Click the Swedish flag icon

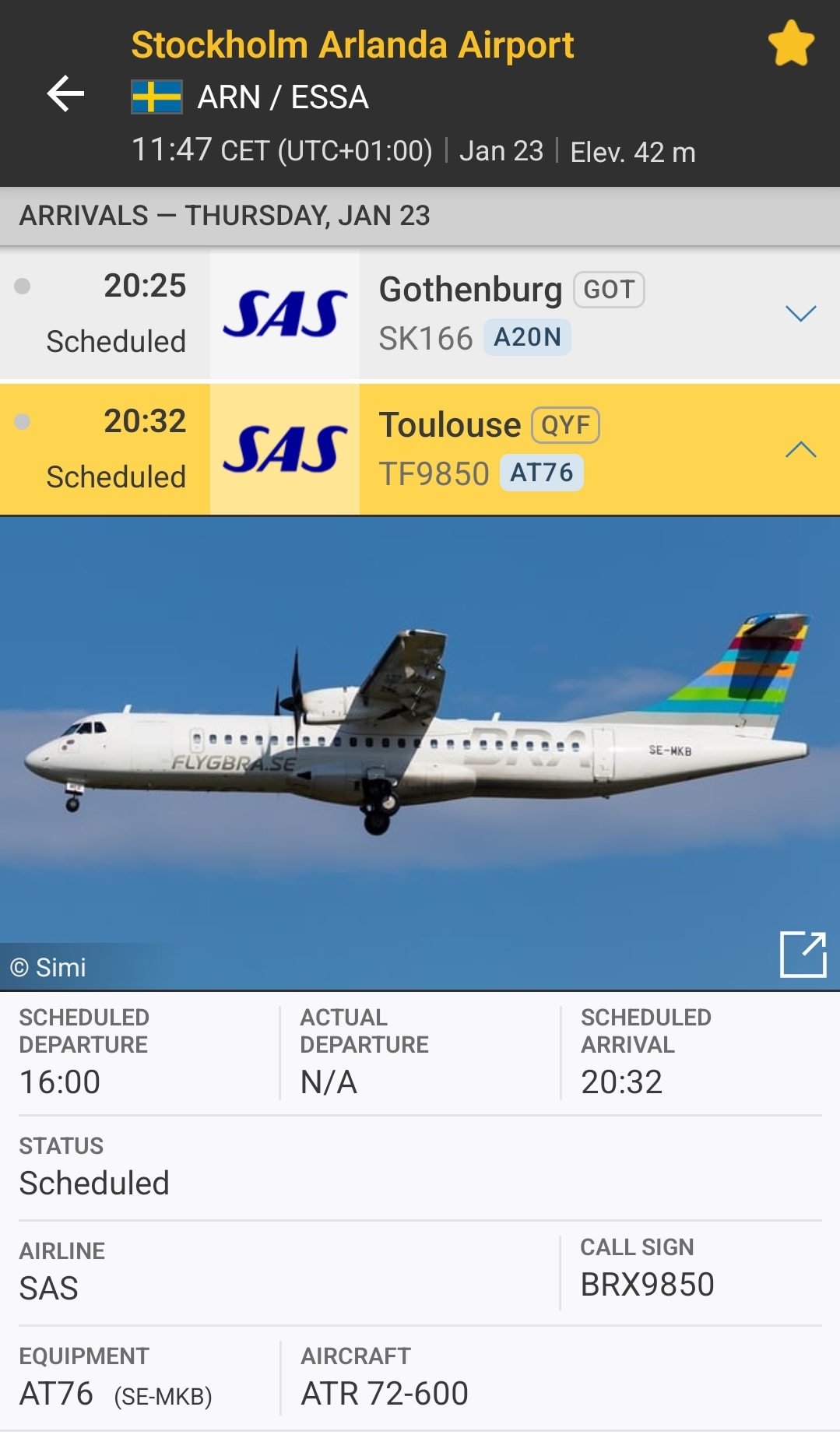[156, 97]
